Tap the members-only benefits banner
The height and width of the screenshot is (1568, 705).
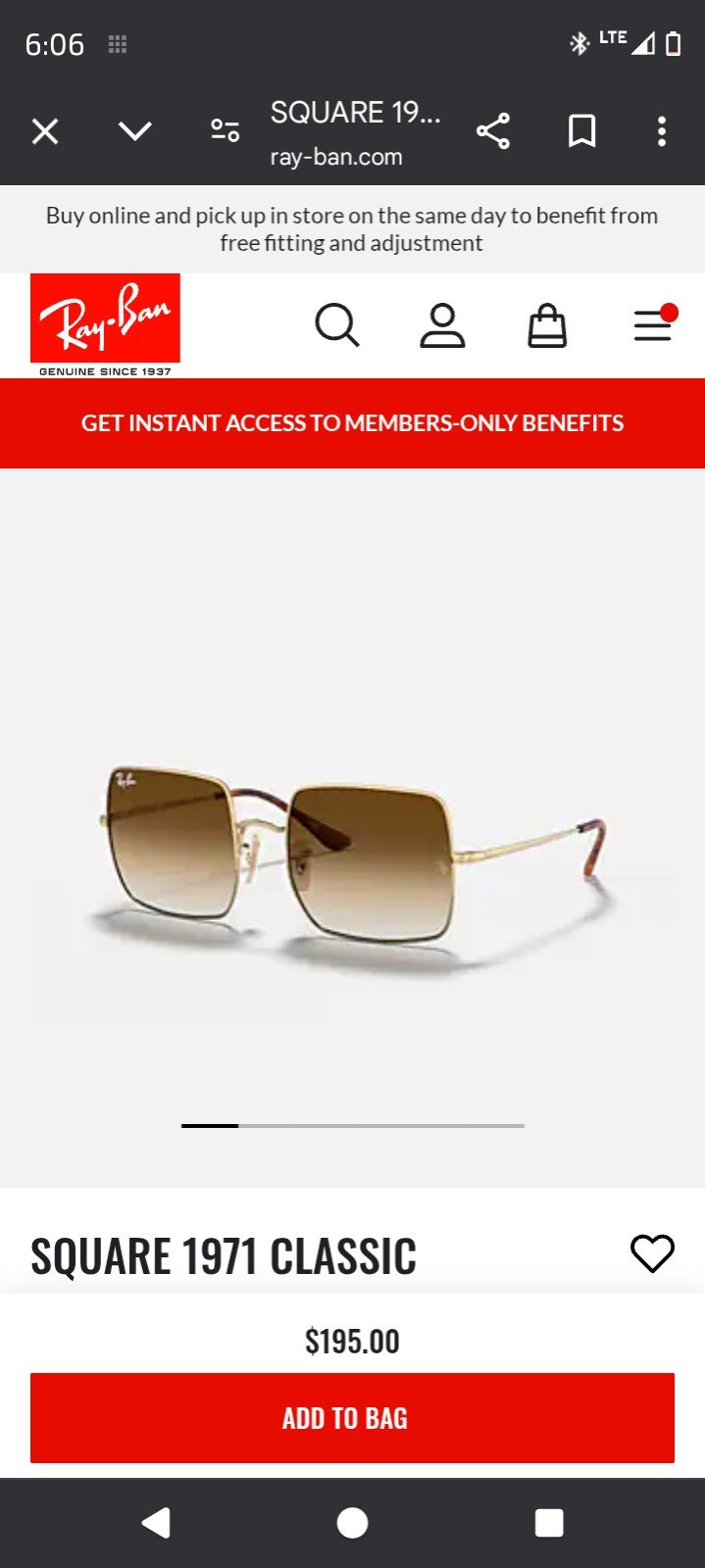353,423
